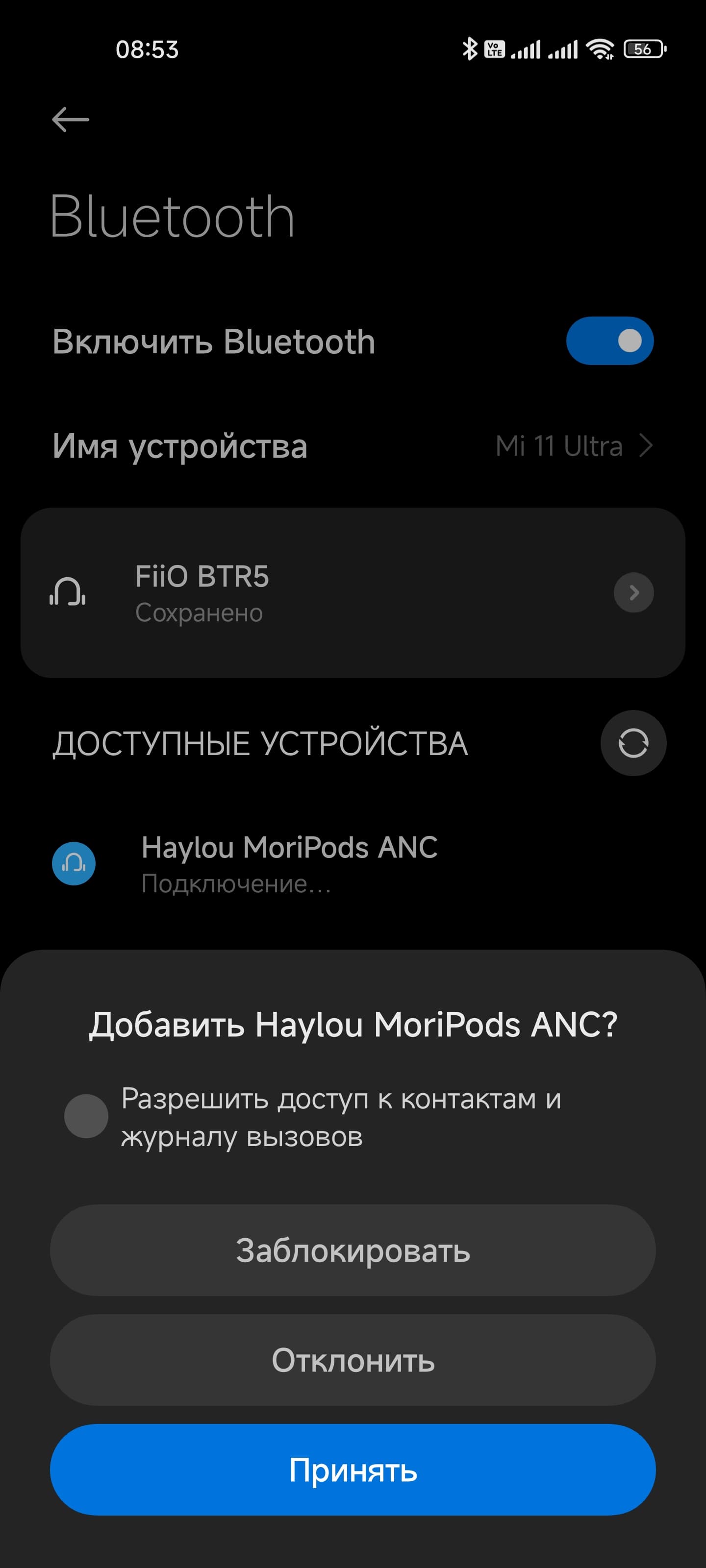Open FiiO BTR5 details chevron
The image size is (706, 1568).
(x=633, y=592)
